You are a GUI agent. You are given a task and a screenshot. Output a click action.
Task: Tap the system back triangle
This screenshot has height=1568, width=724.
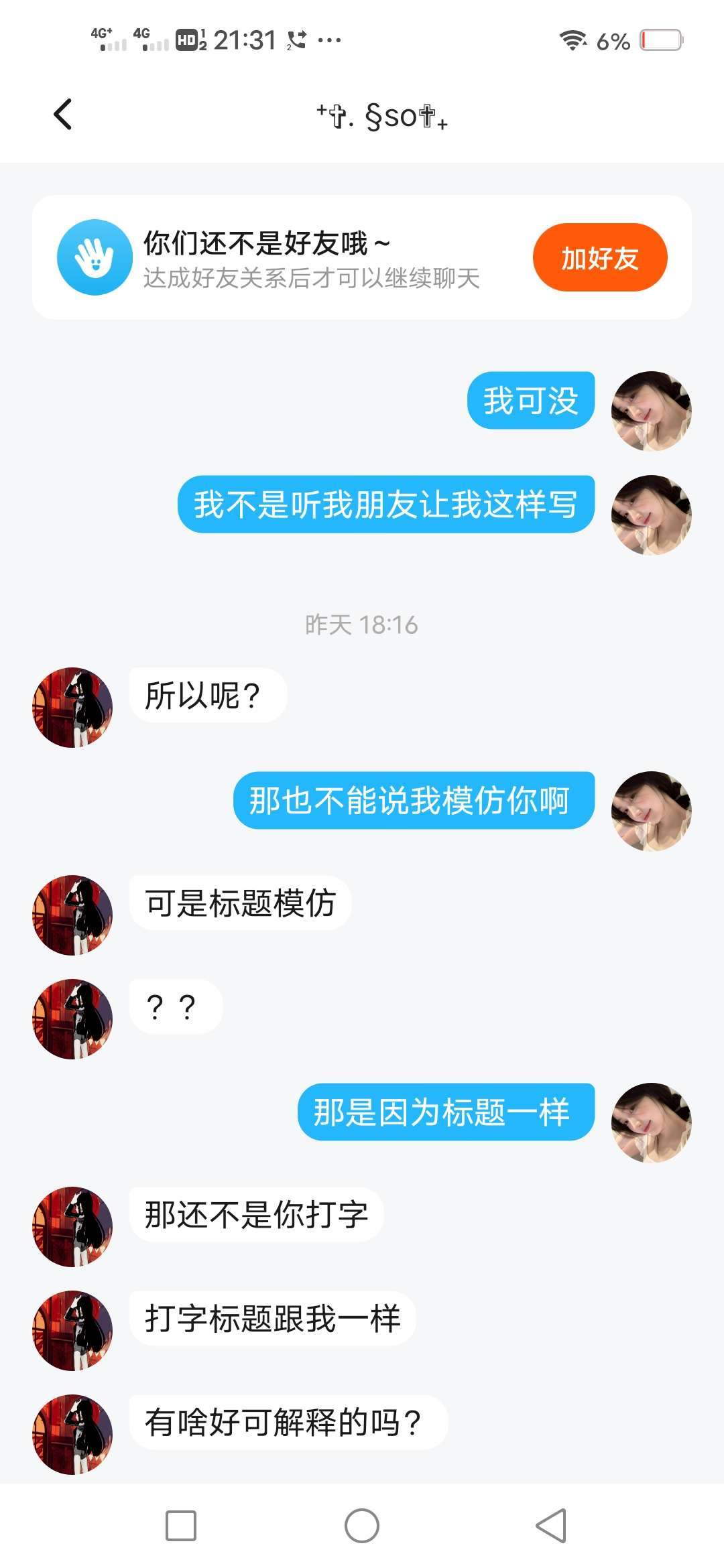(x=551, y=1526)
